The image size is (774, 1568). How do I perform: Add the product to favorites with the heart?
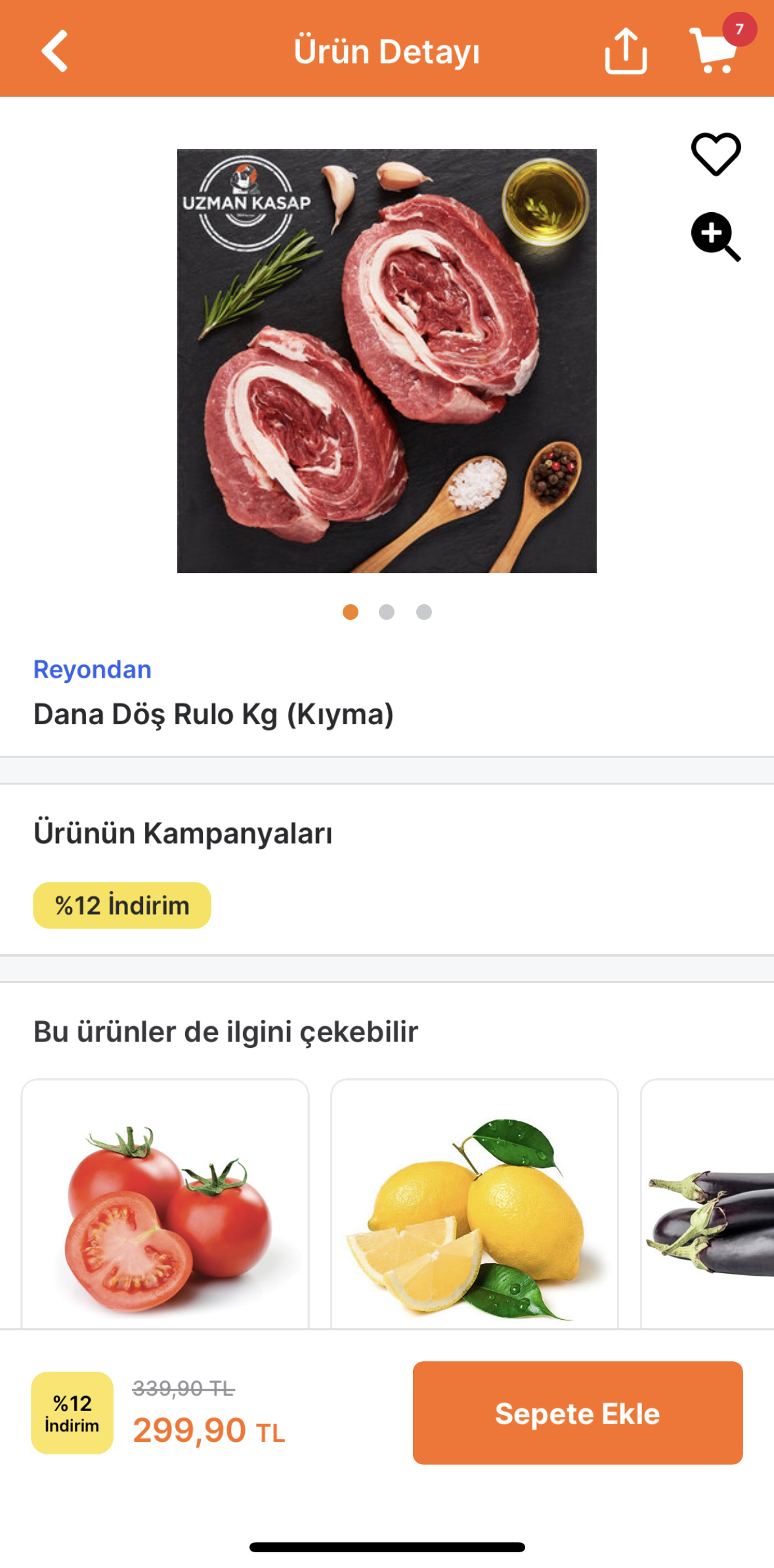coord(716,154)
